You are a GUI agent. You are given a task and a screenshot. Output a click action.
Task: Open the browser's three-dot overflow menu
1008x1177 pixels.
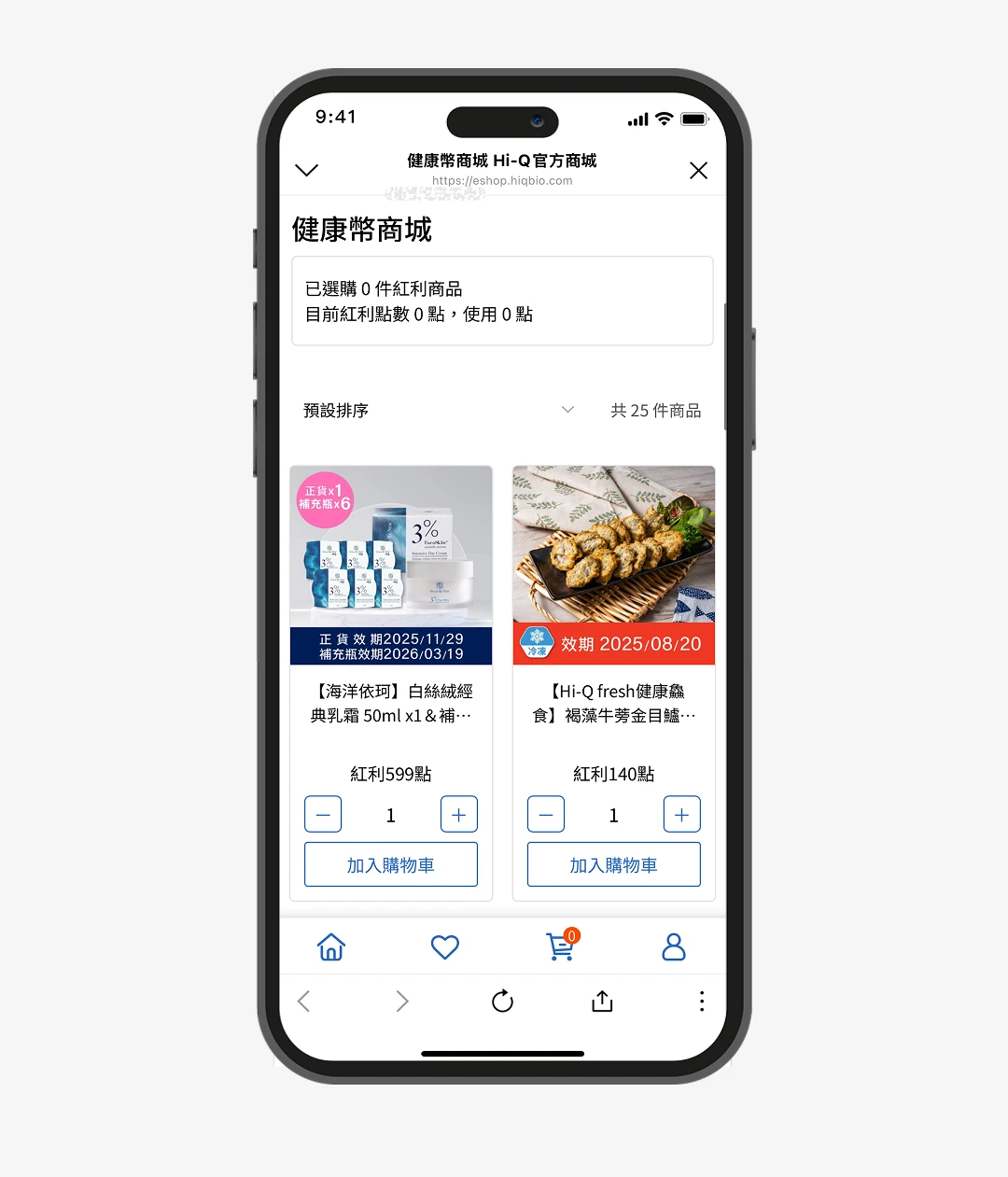point(702,1002)
